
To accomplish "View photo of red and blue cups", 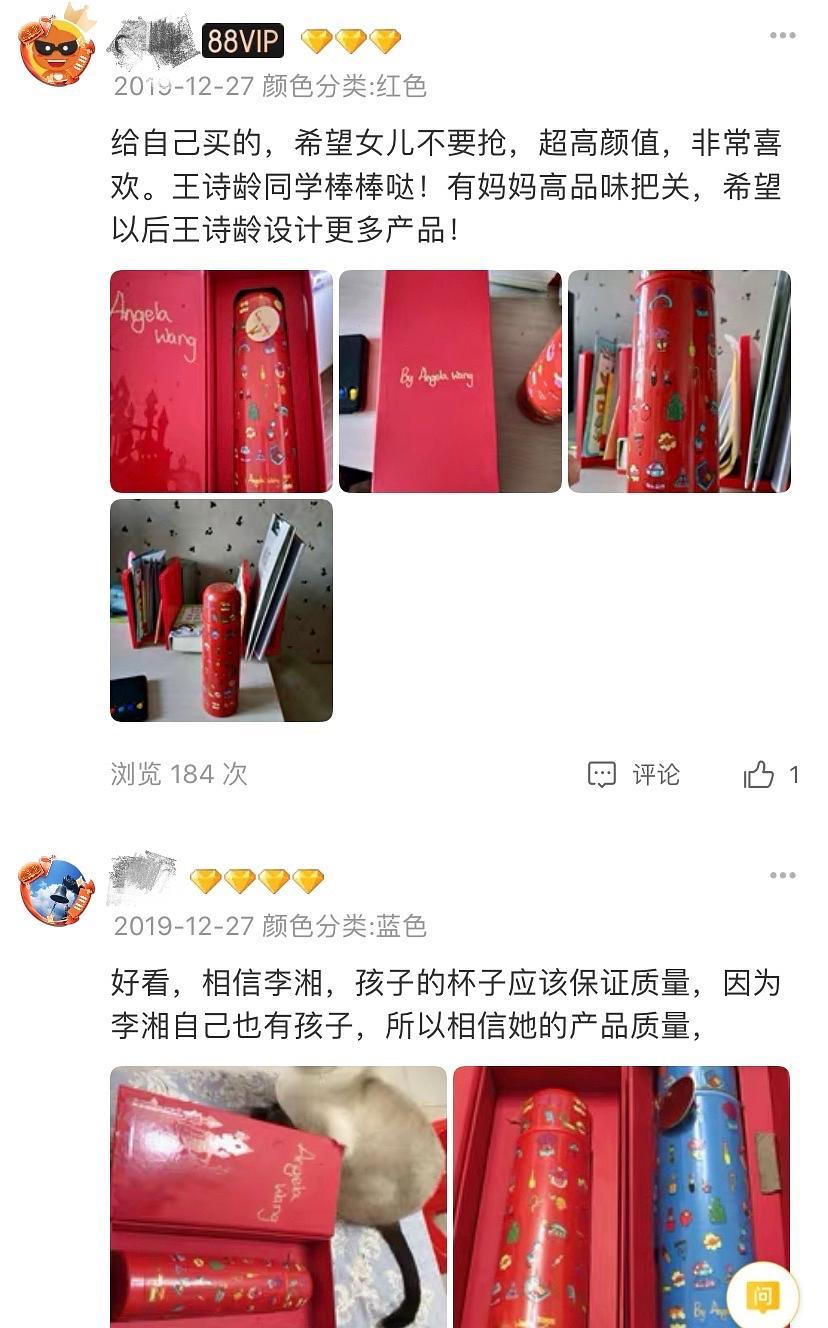I will tap(621, 1195).
